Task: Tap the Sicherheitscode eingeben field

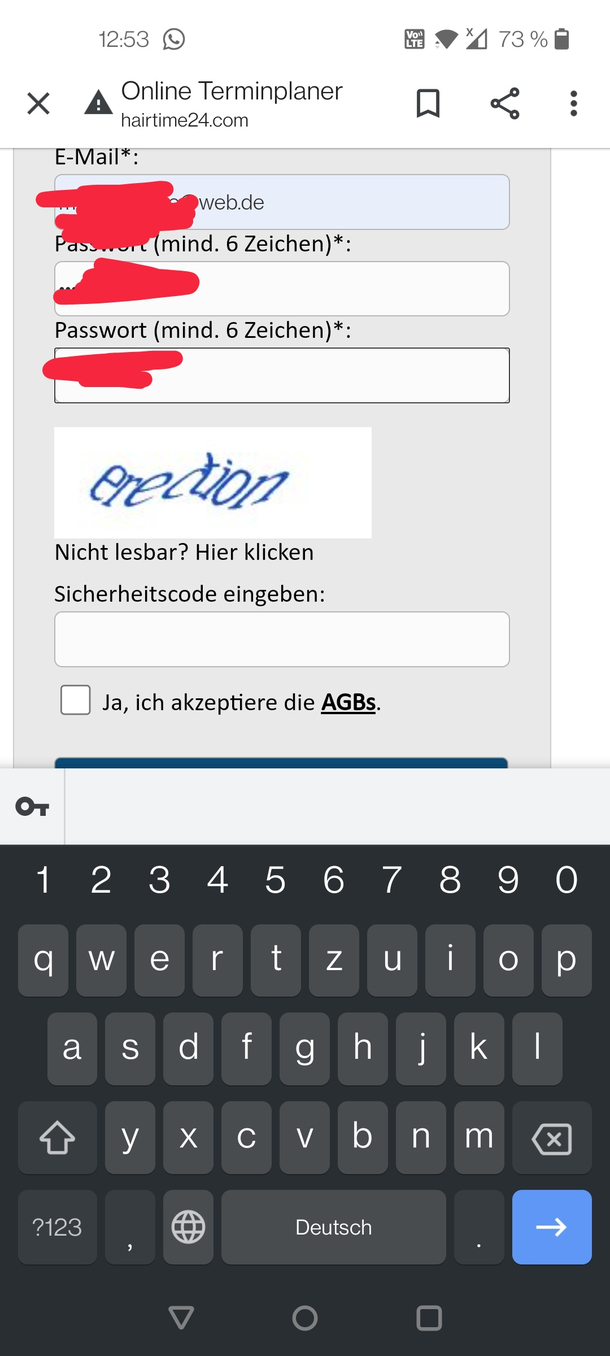Action: click(281, 639)
